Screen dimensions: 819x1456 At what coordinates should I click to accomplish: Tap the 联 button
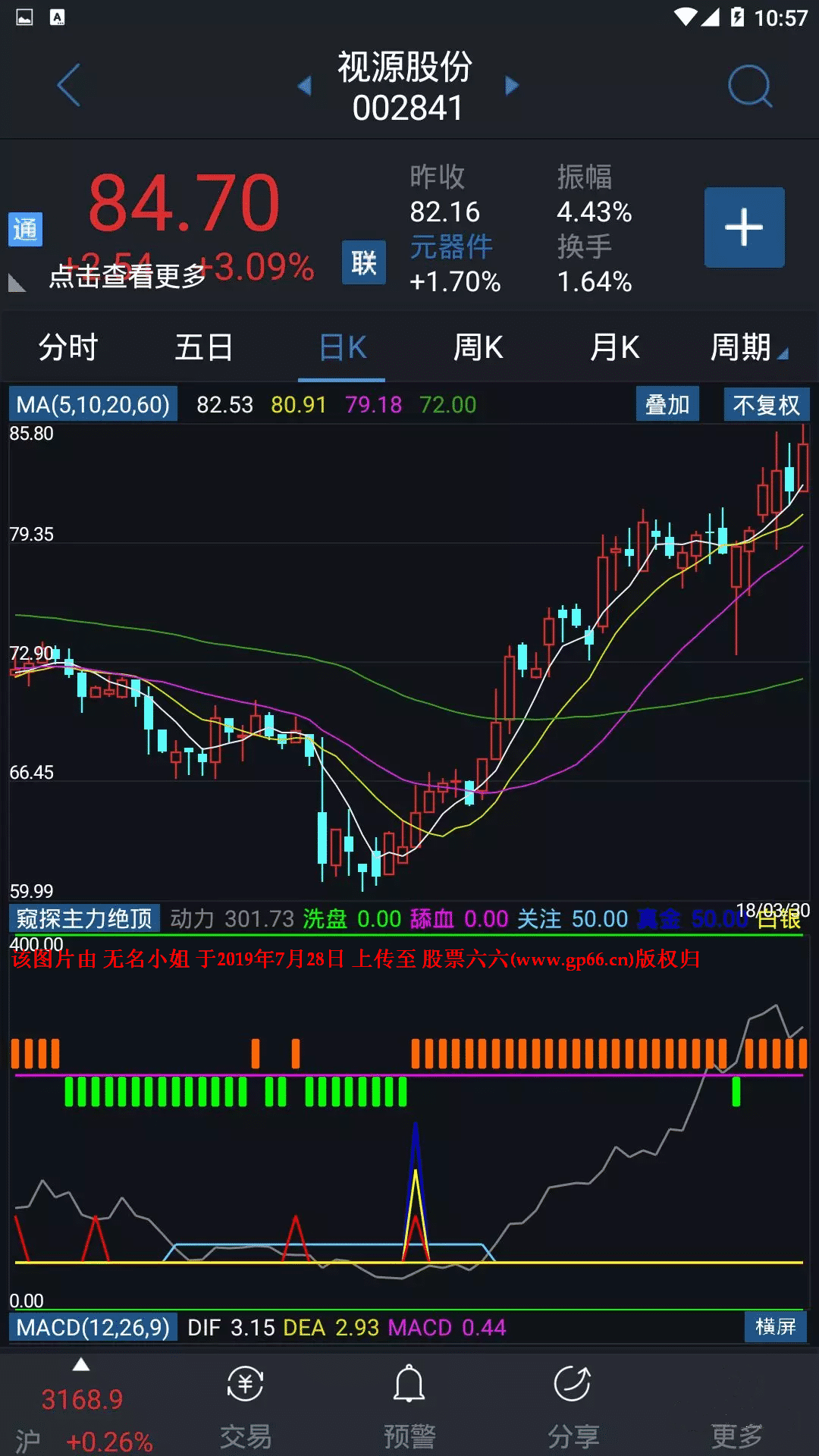tap(363, 262)
